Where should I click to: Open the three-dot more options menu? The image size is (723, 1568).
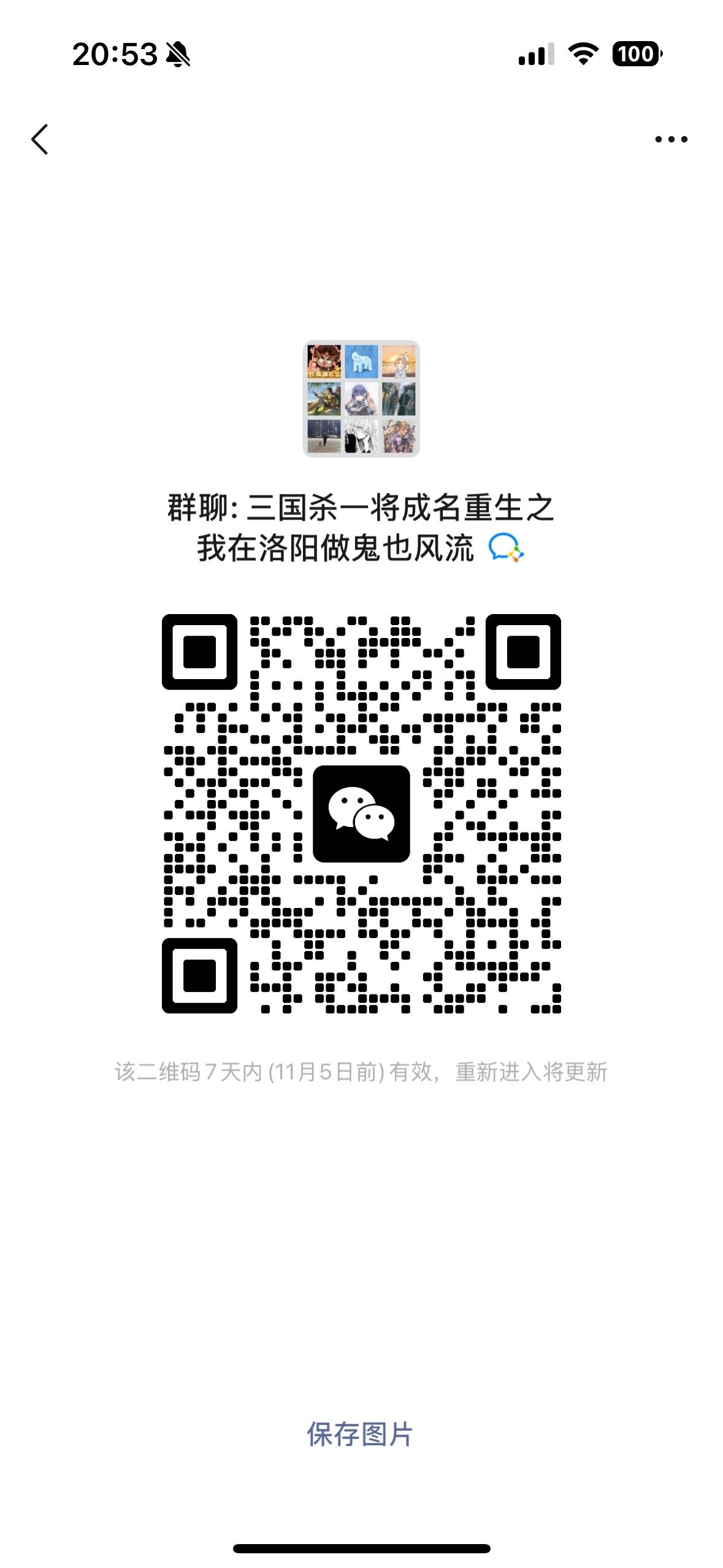[x=671, y=139]
